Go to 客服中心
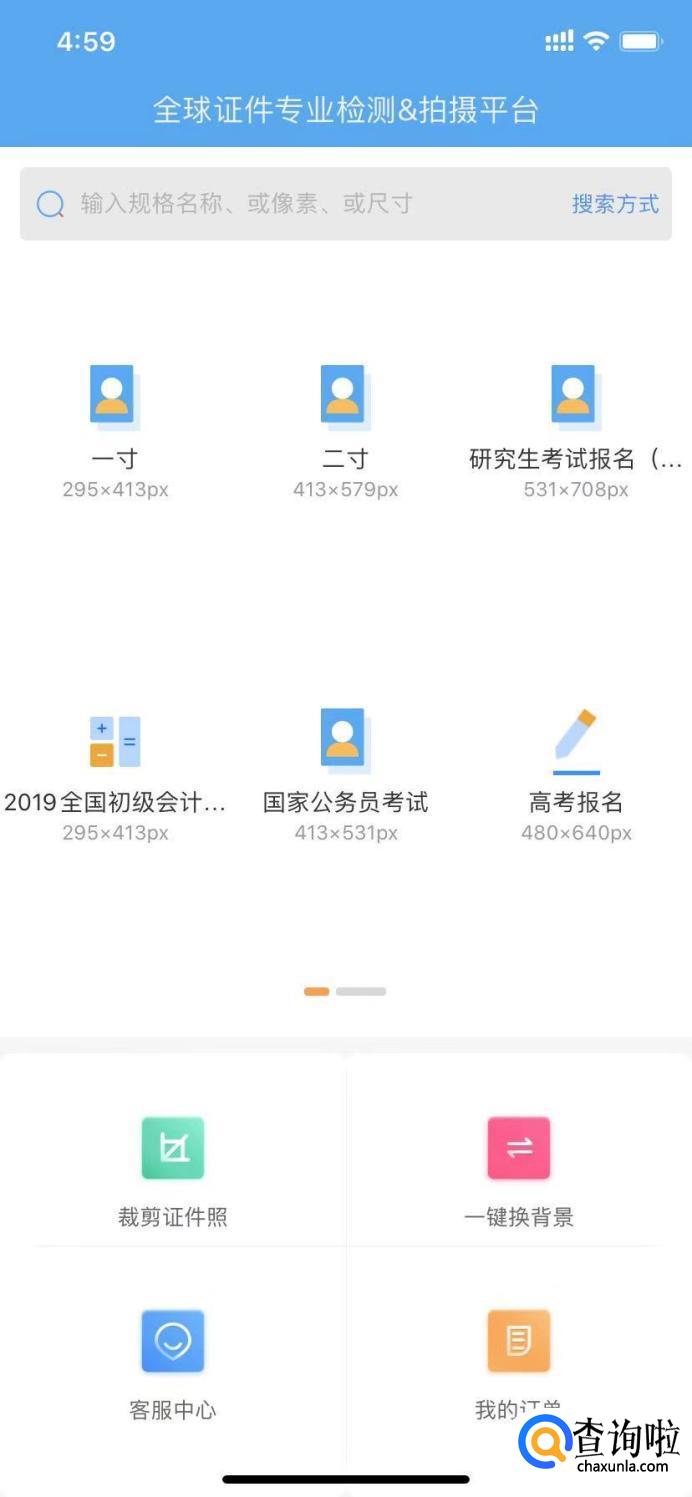The image size is (692, 1497). (x=173, y=1362)
